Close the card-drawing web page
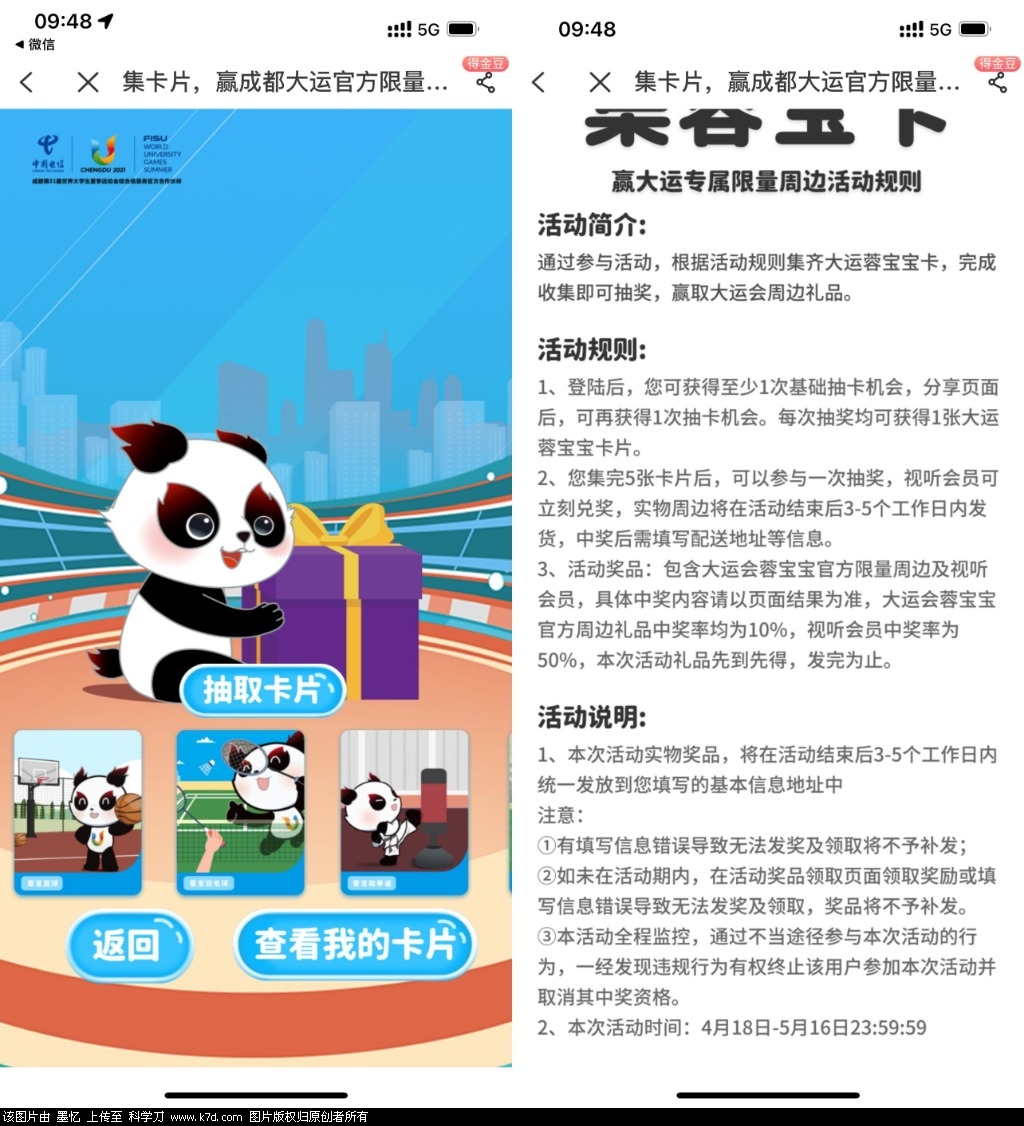Viewport: 1024px width, 1126px height. click(88, 82)
